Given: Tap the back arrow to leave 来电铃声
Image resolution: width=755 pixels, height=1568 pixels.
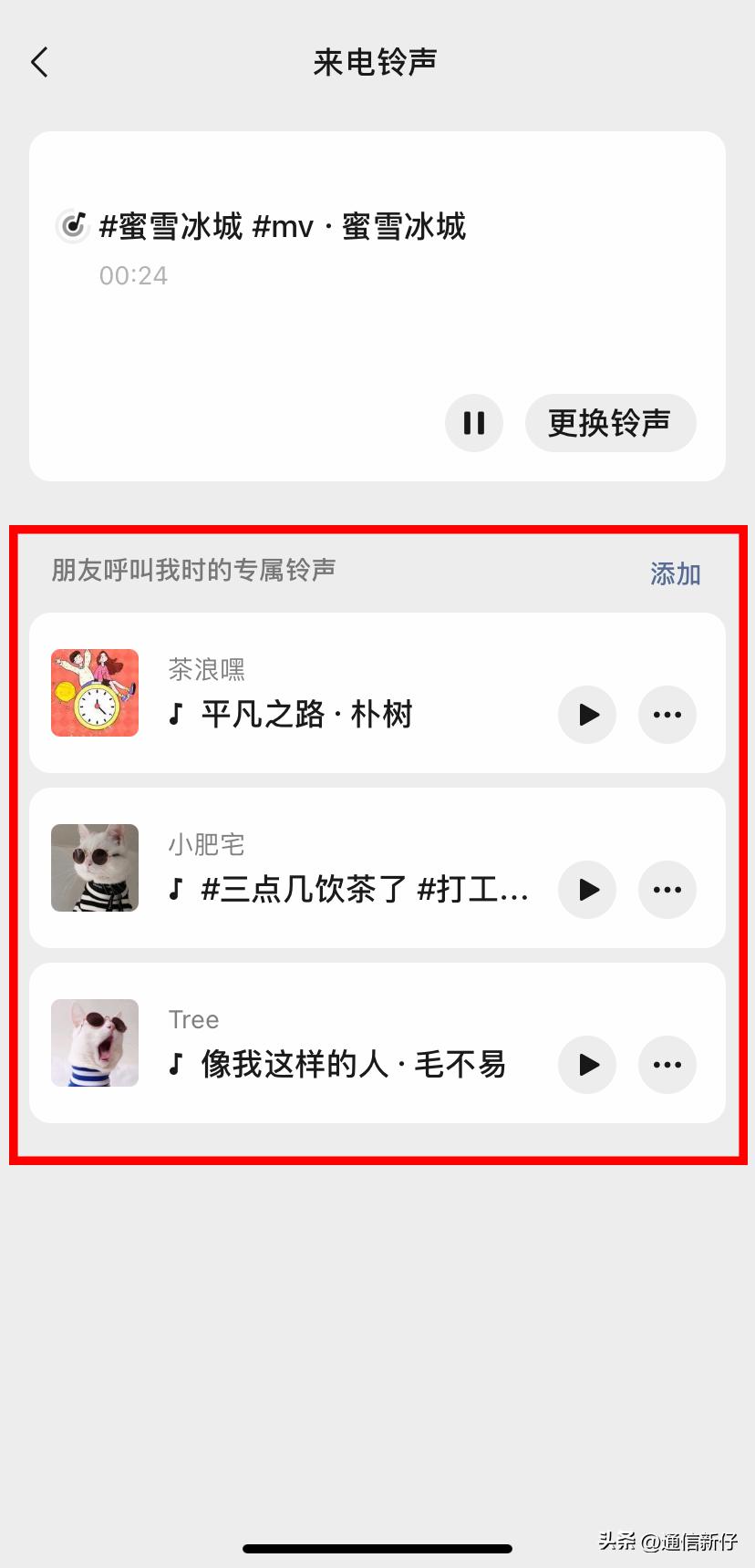Looking at the screenshot, I should (x=38, y=61).
